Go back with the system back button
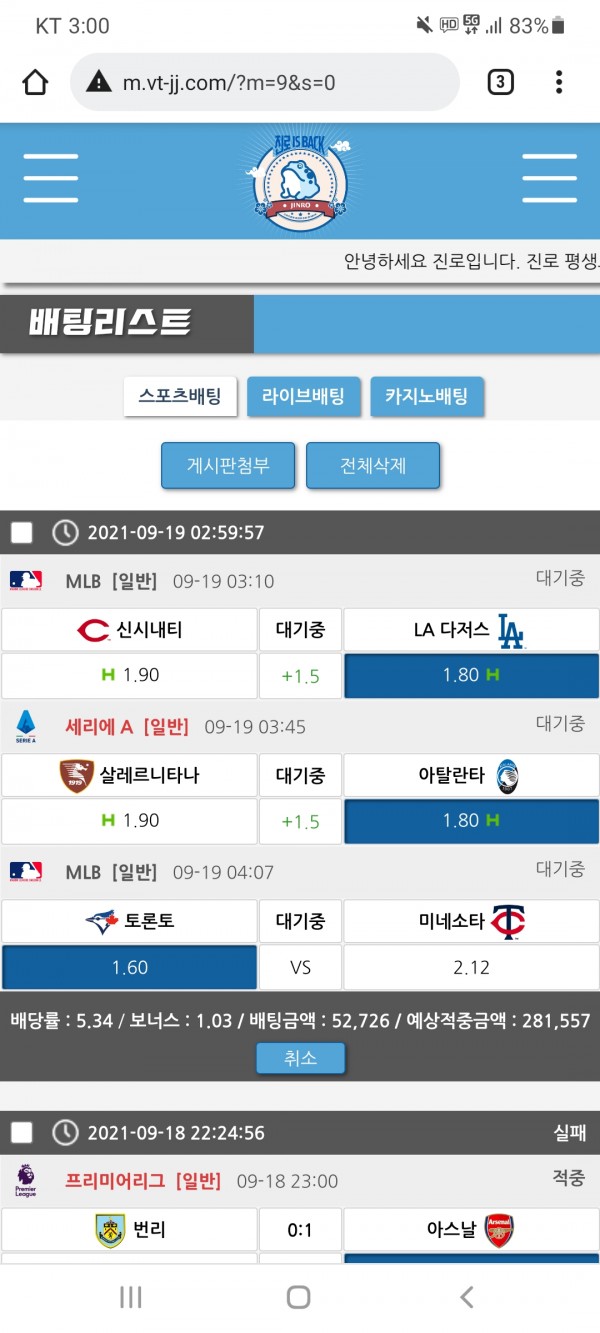Screen dimensions: 600x1333 click(x=466, y=1297)
